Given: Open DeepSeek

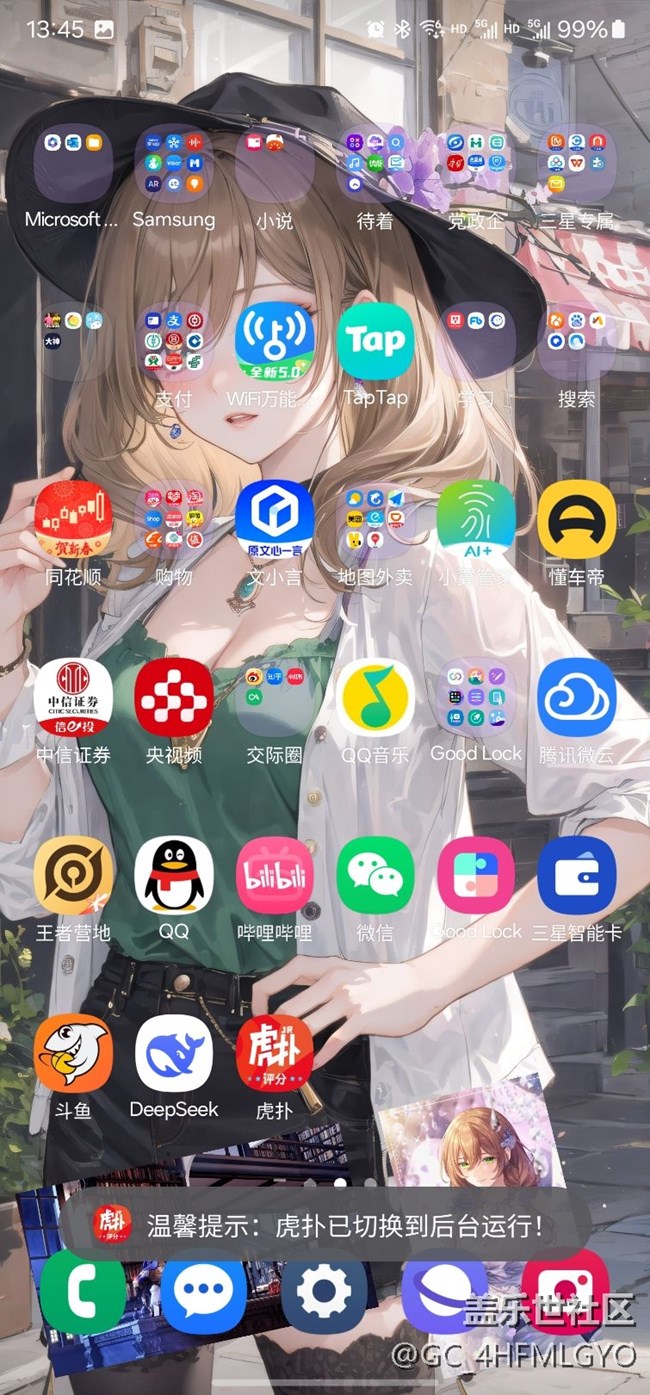Looking at the screenshot, I should tap(174, 1054).
